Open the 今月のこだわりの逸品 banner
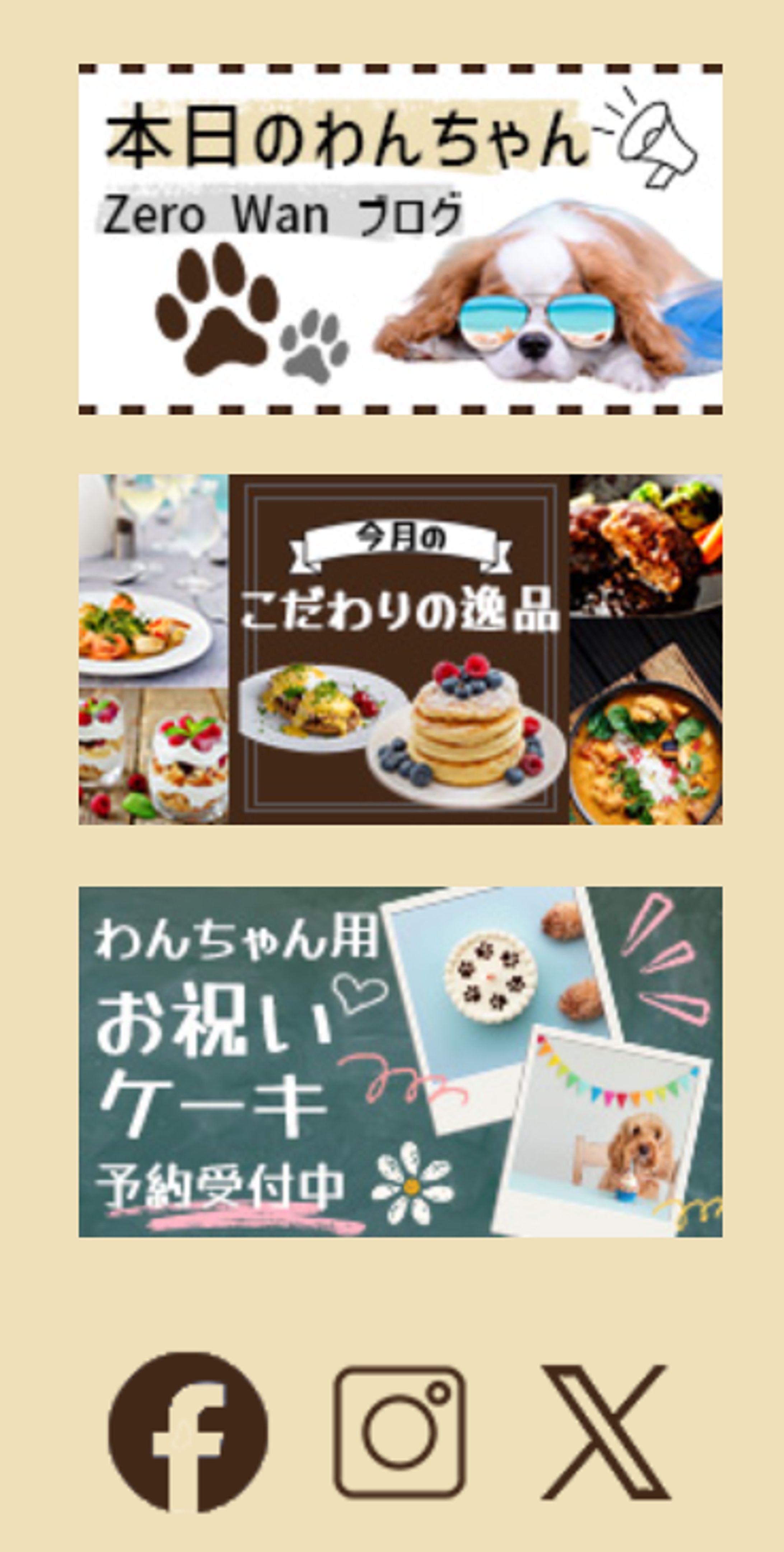This screenshot has height=1552, width=784. tap(400, 649)
